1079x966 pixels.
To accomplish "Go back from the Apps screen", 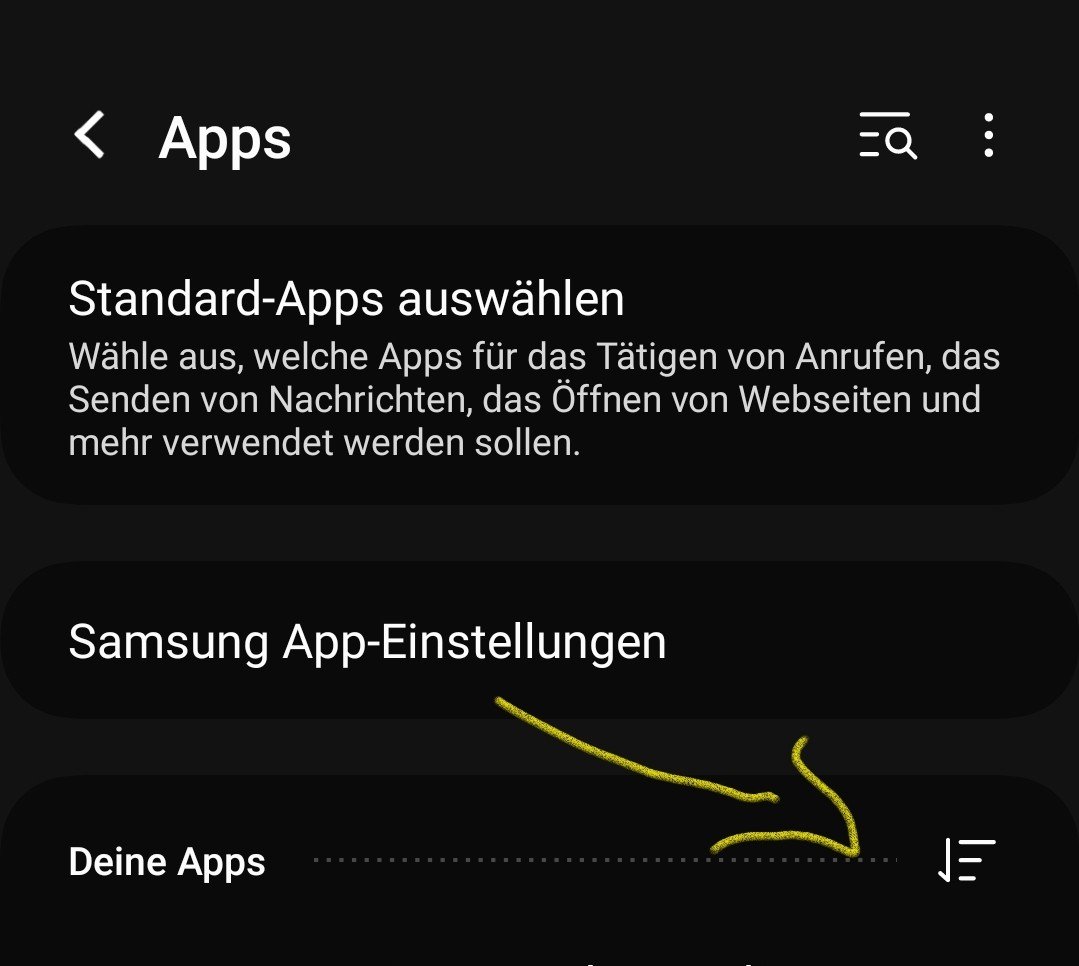I will (90, 135).
